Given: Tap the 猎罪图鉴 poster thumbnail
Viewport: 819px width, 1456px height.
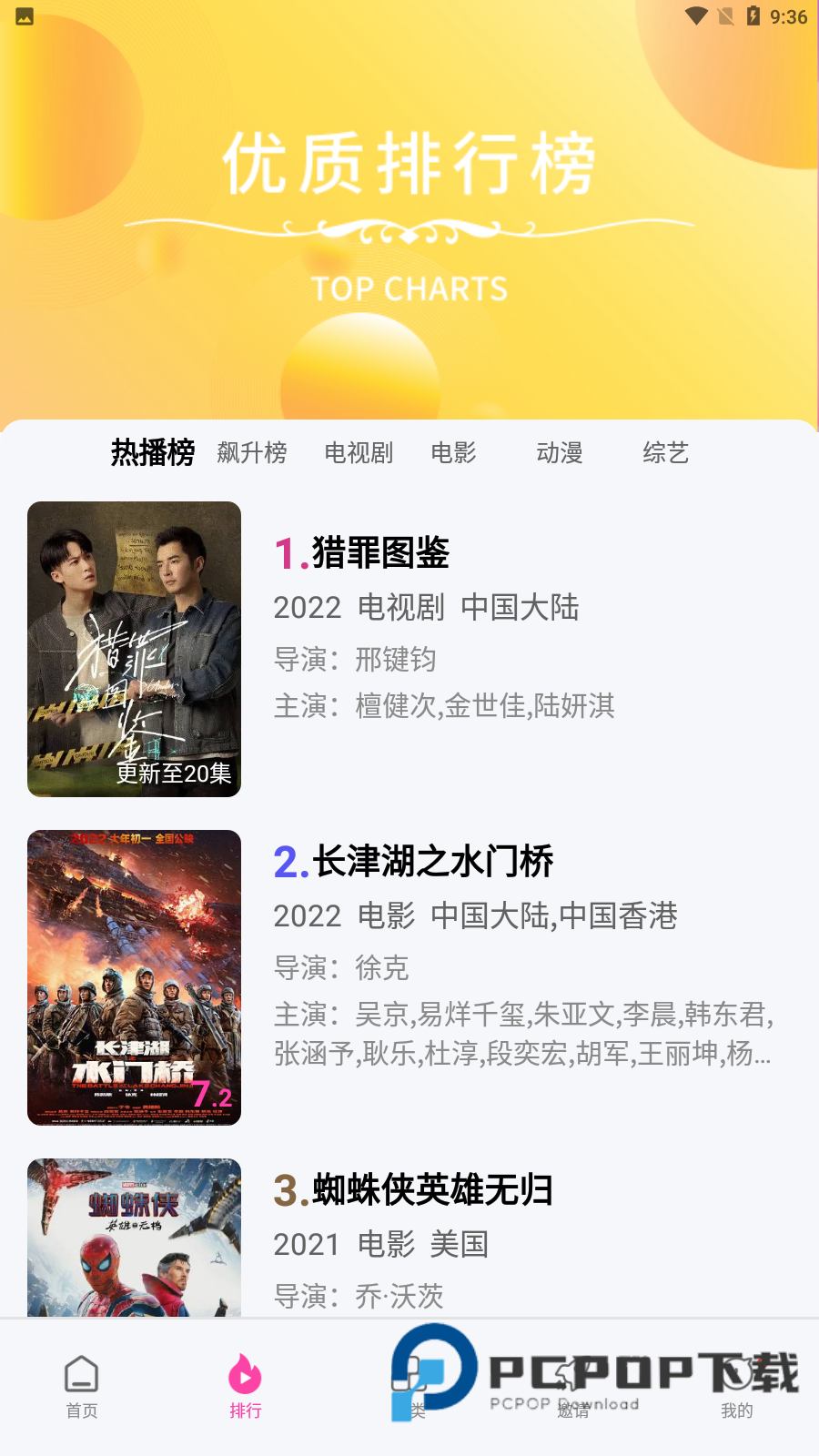Looking at the screenshot, I should 134,648.
